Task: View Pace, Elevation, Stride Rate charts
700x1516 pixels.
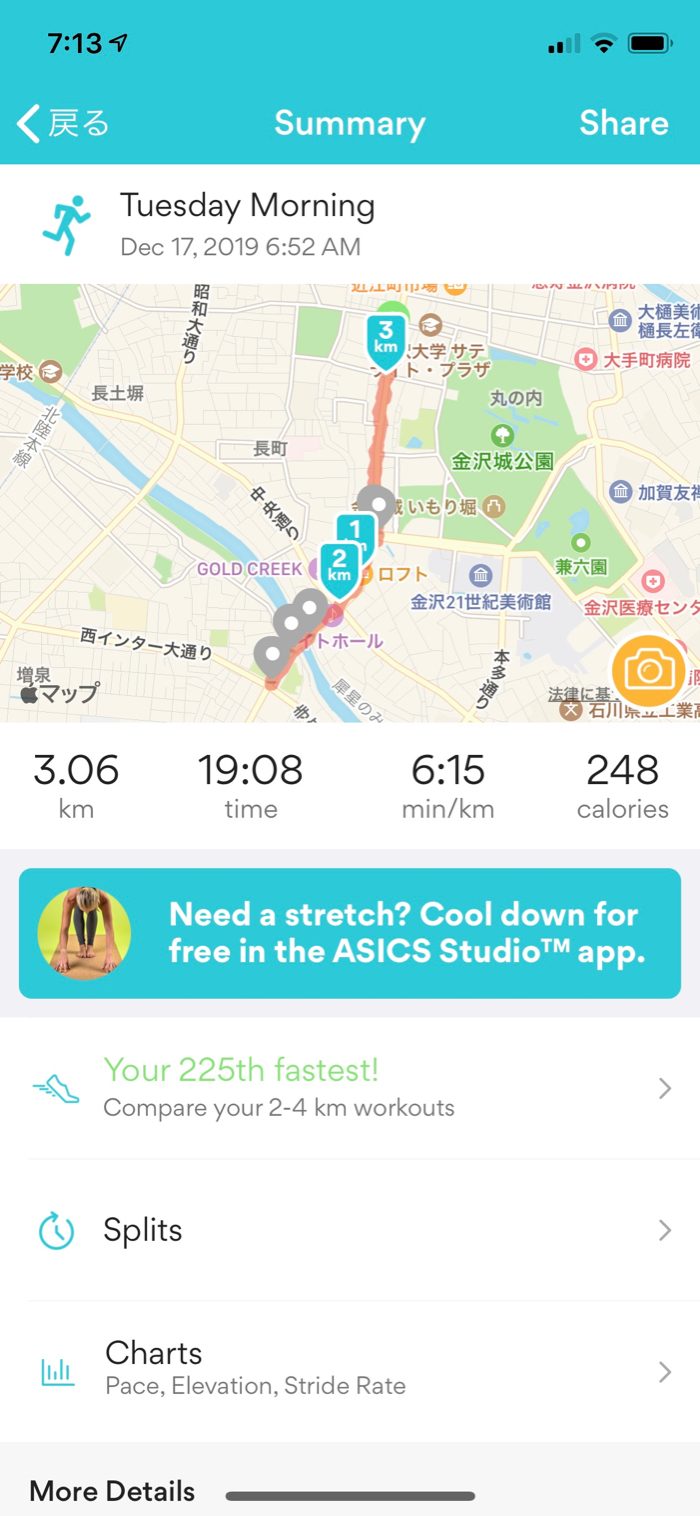Action: [350, 1370]
